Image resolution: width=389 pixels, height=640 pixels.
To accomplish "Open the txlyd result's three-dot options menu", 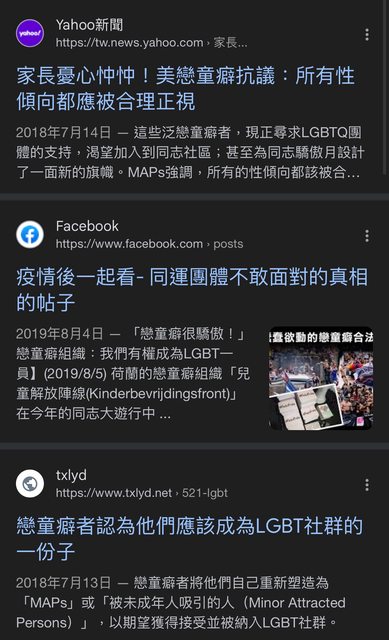I will coord(367,484).
